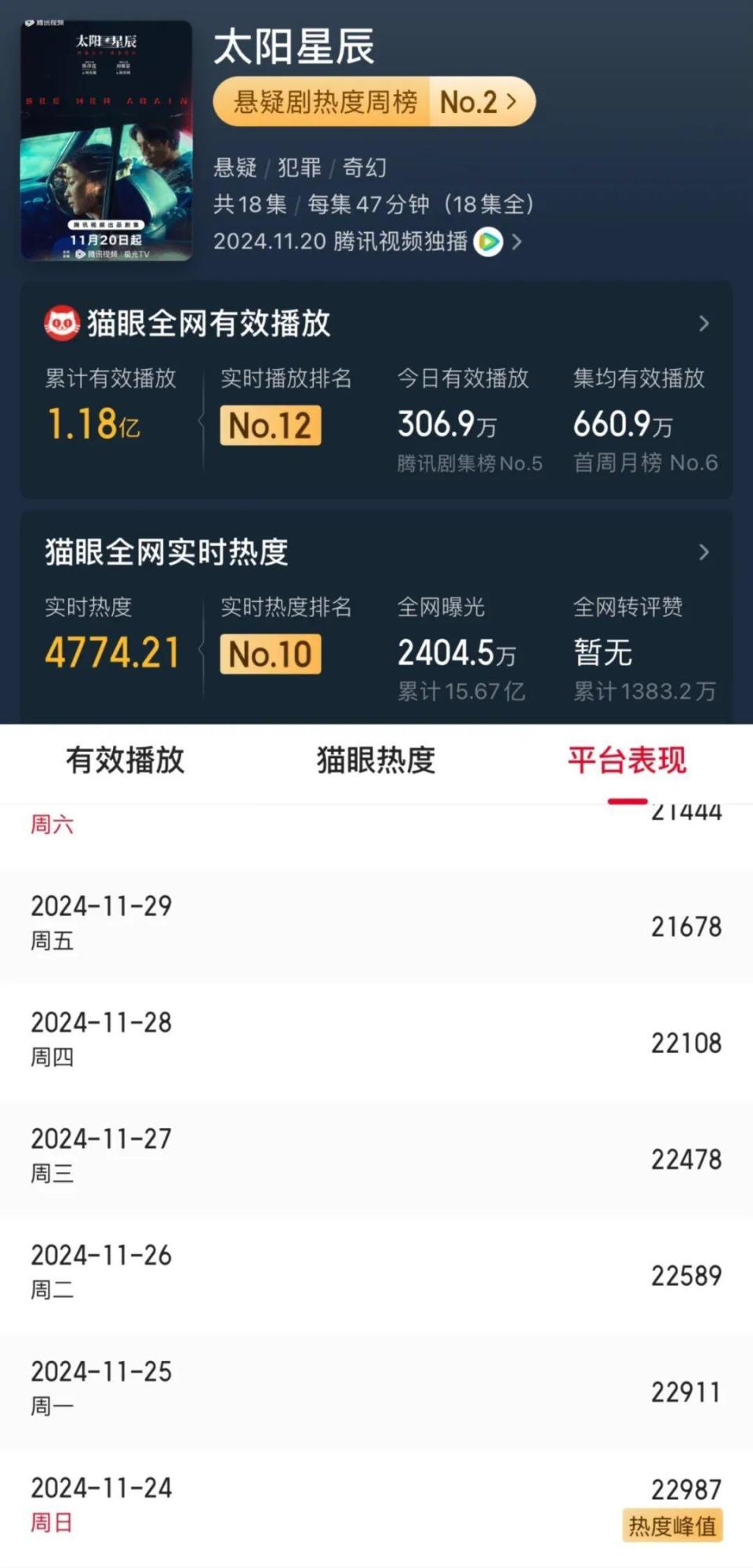This screenshot has width=753, height=1568.
Task: Click the 极光TV logo on the poster
Action: (x=136, y=253)
